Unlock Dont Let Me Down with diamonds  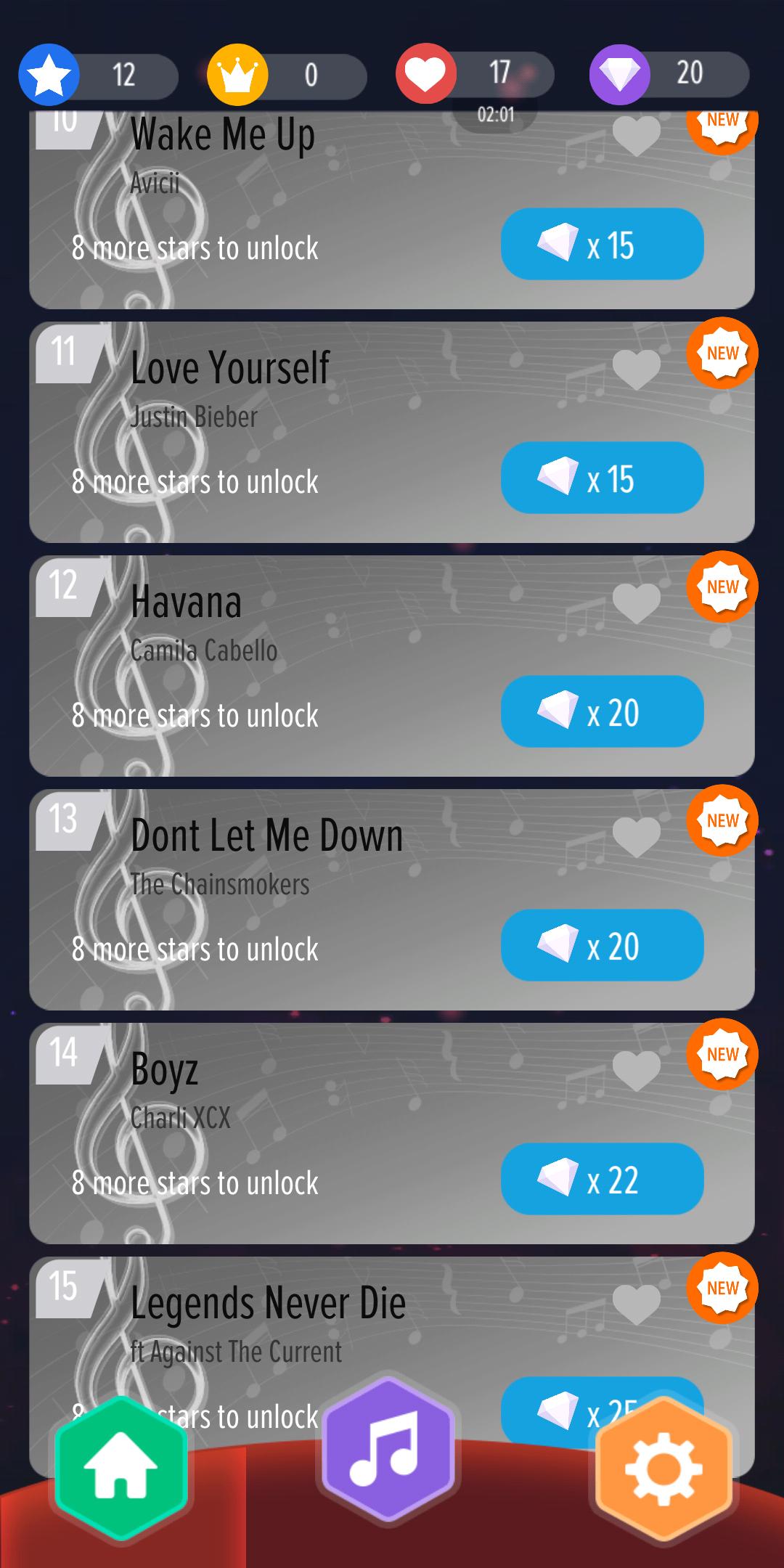point(602,946)
